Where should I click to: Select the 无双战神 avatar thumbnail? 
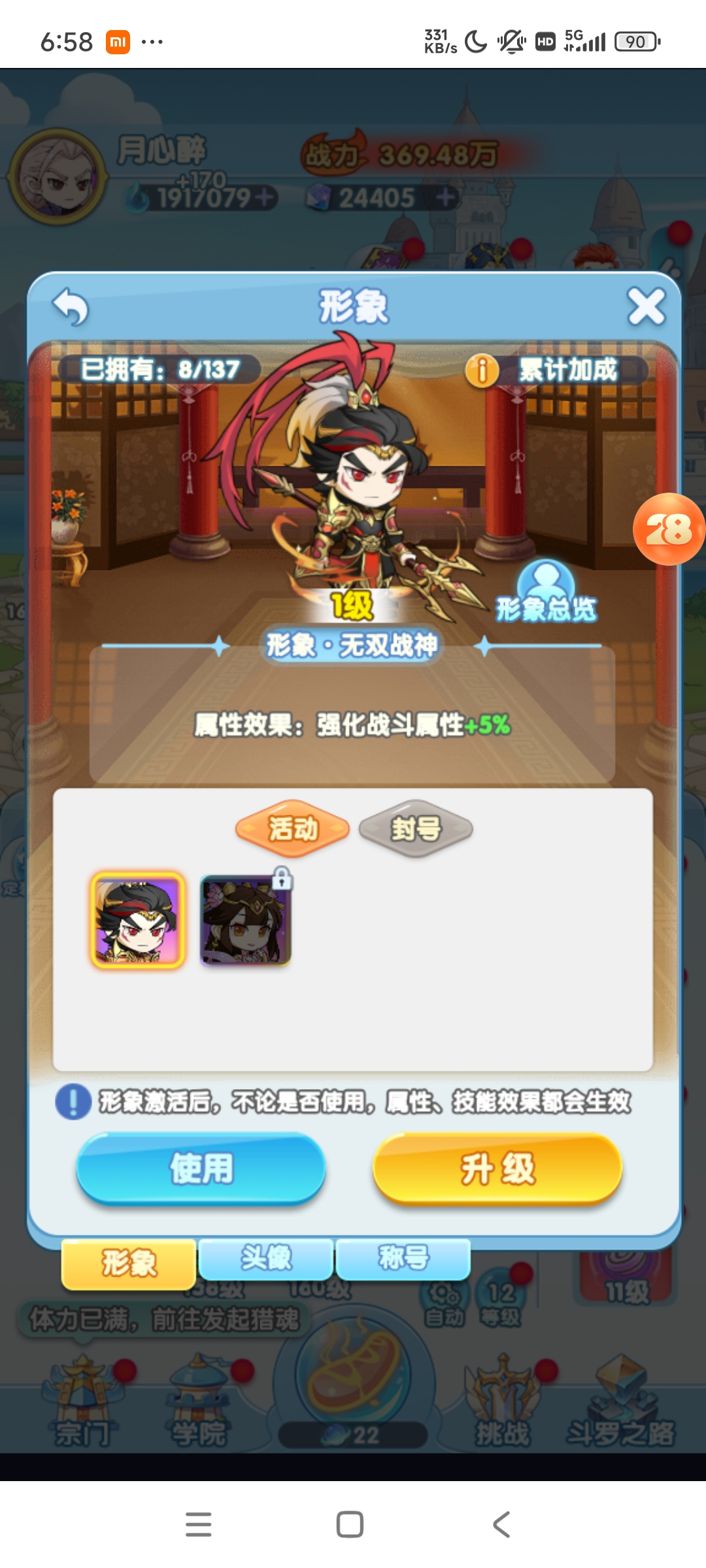point(138,920)
